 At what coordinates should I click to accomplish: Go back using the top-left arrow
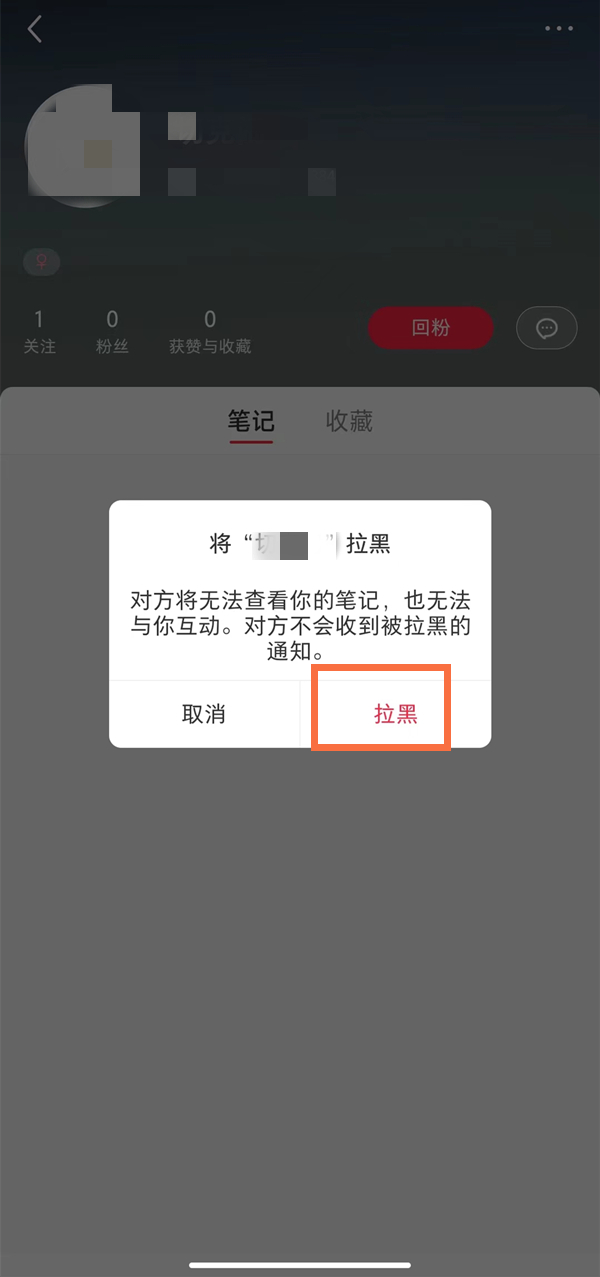[35, 29]
